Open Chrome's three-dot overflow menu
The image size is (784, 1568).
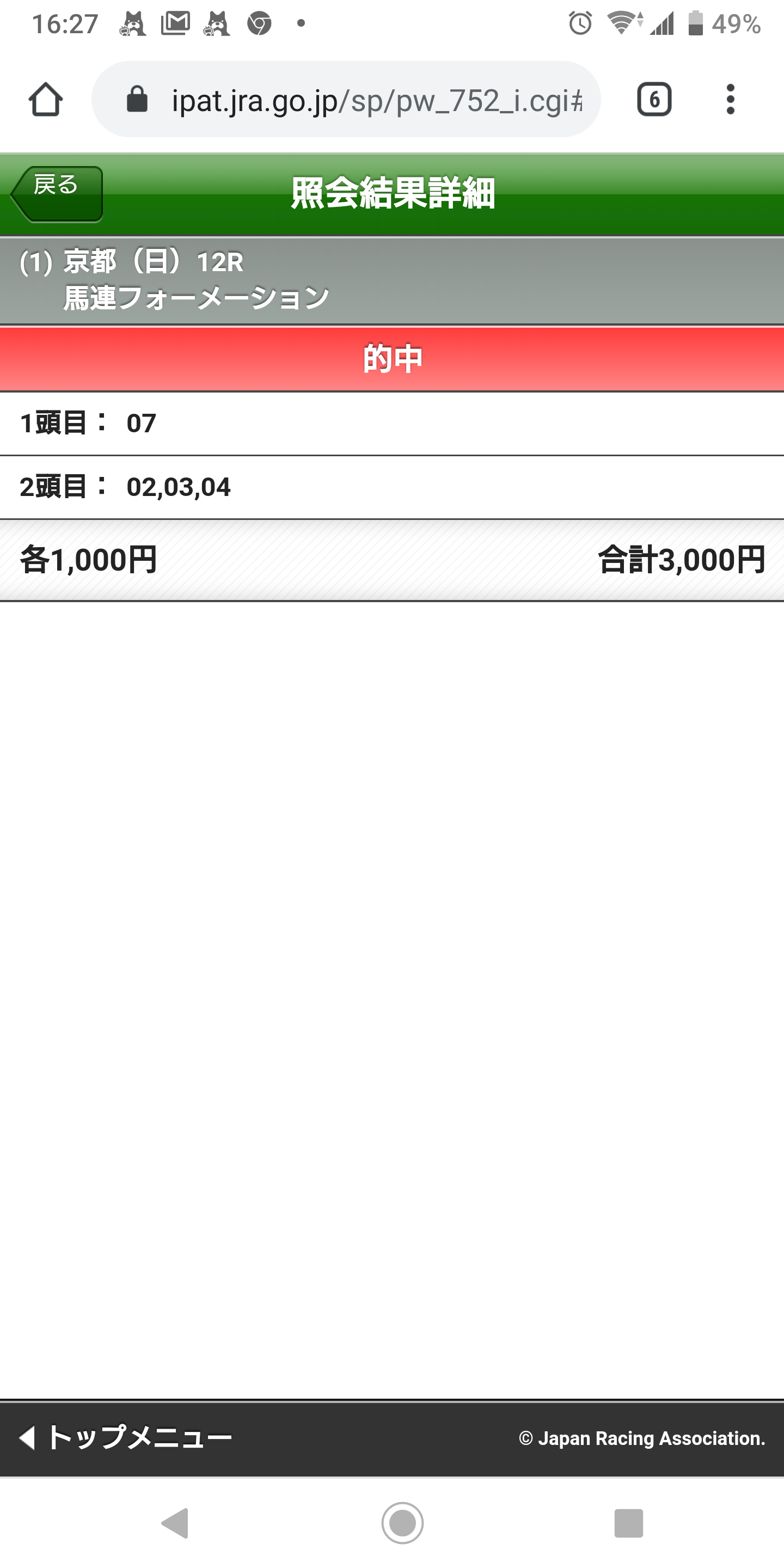coord(731,99)
